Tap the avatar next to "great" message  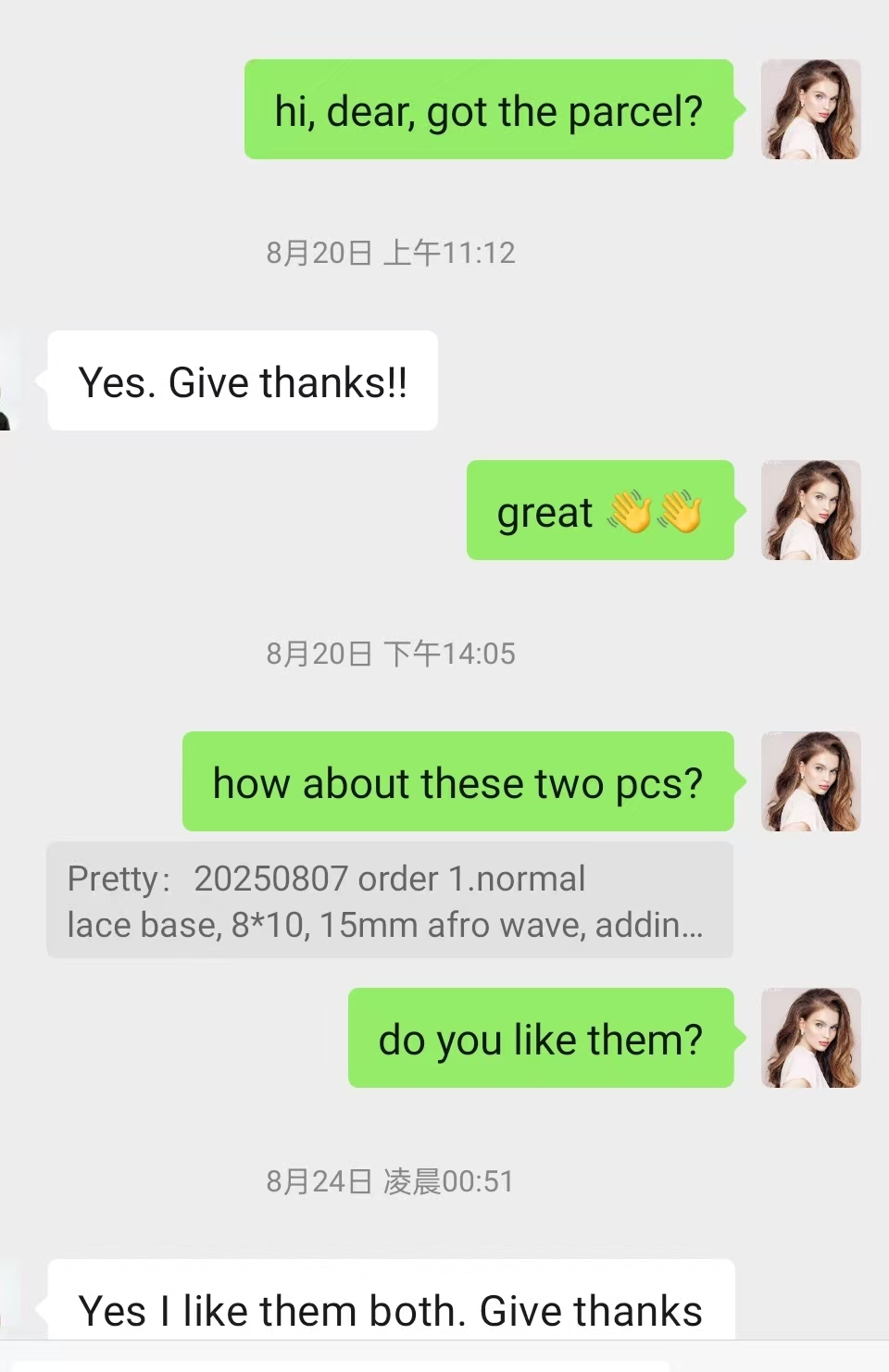pyautogui.click(x=810, y=510)
